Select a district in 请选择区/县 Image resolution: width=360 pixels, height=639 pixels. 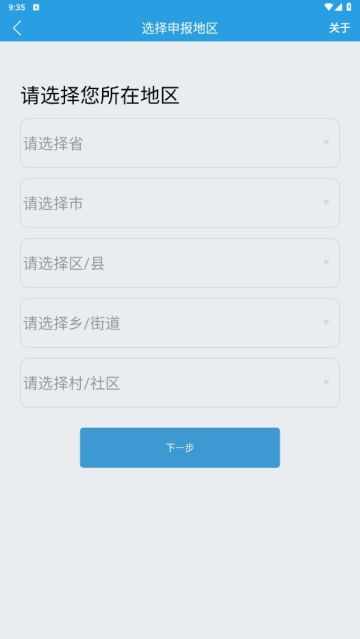click(180, 263)
